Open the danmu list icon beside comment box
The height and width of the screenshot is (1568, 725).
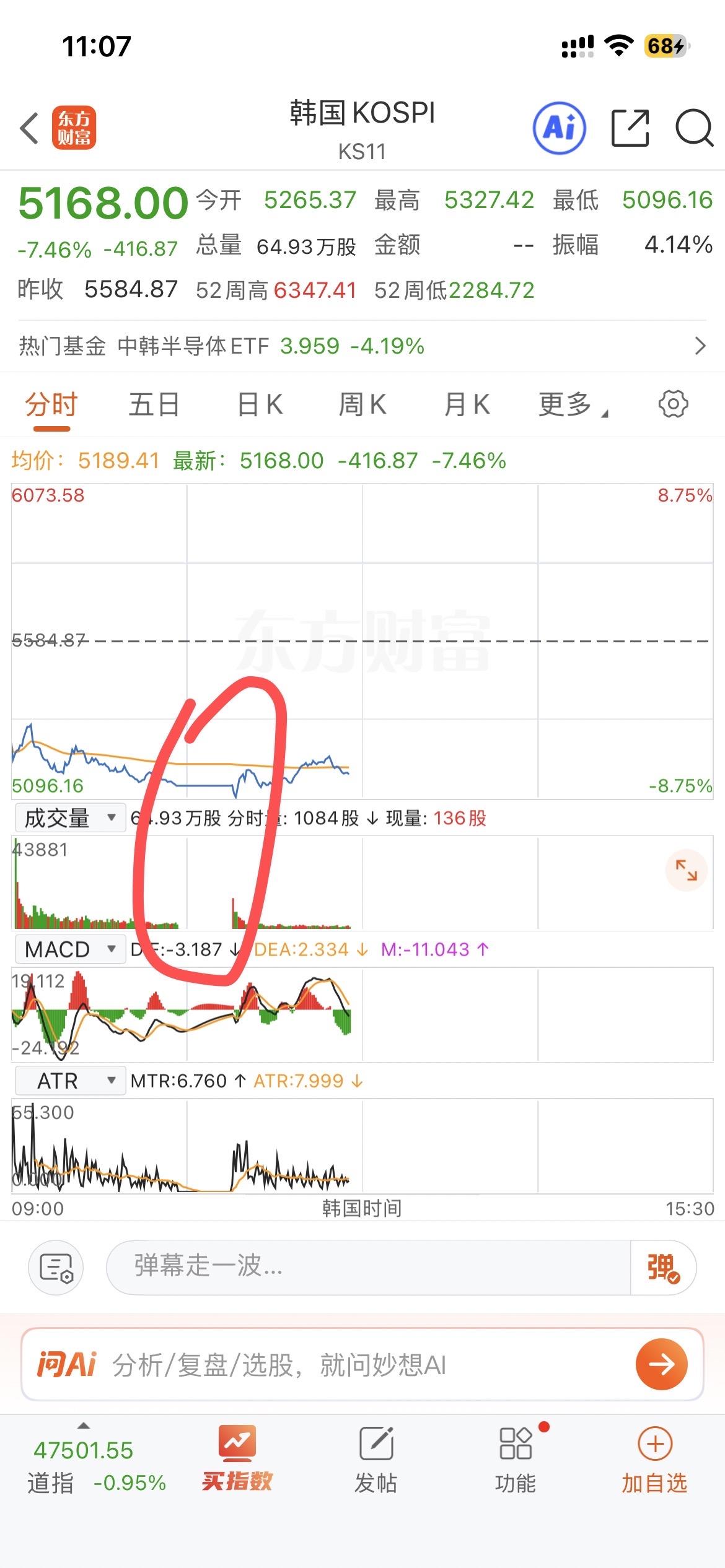point(56,1267)
